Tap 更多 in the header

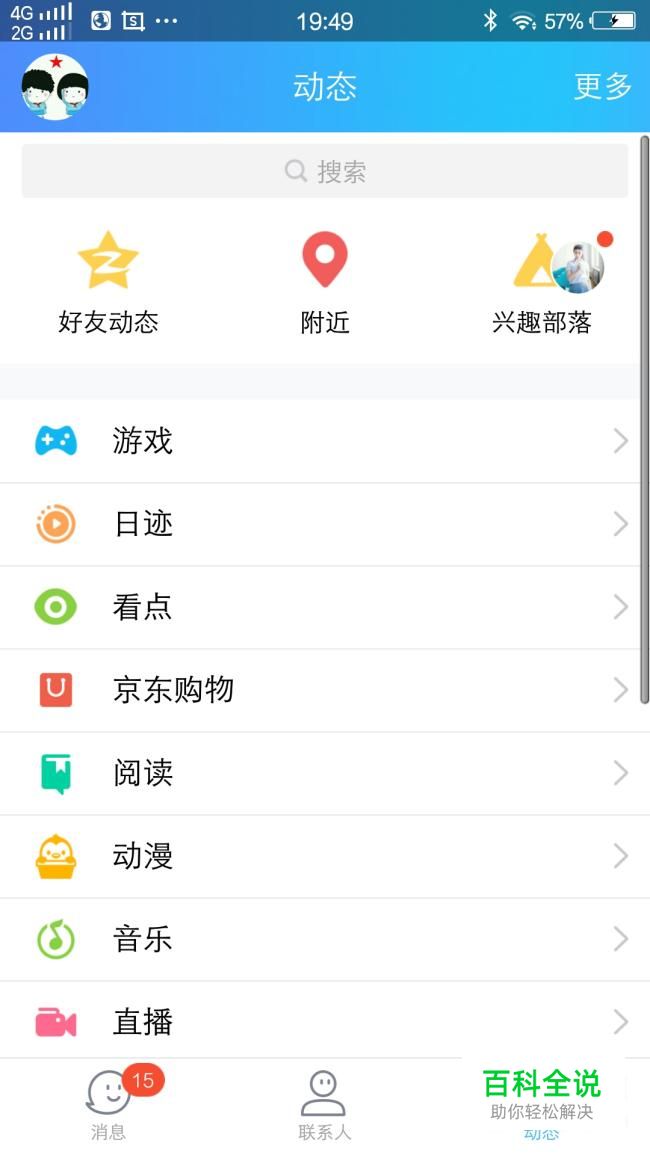[602, 87]
